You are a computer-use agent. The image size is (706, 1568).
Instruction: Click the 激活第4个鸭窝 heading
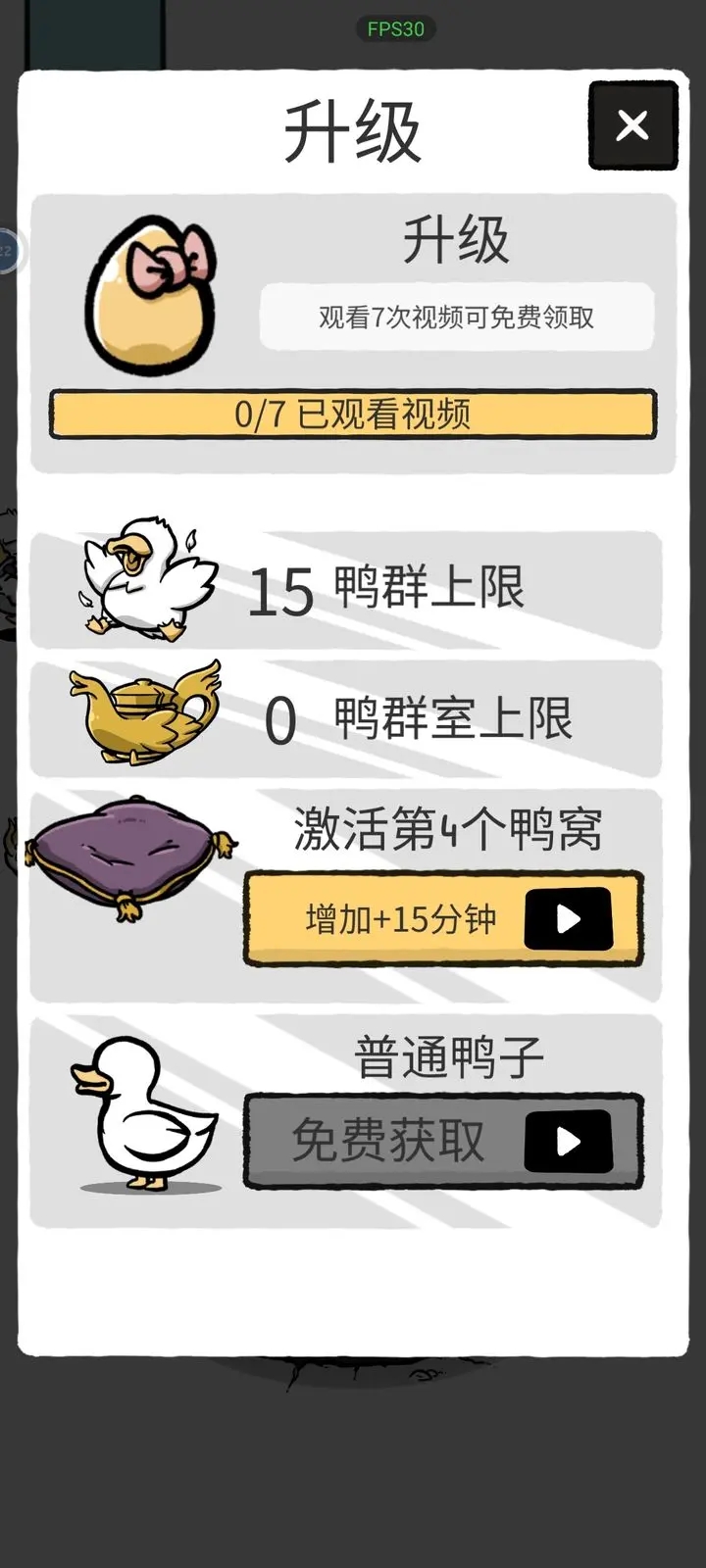(450, 829)
